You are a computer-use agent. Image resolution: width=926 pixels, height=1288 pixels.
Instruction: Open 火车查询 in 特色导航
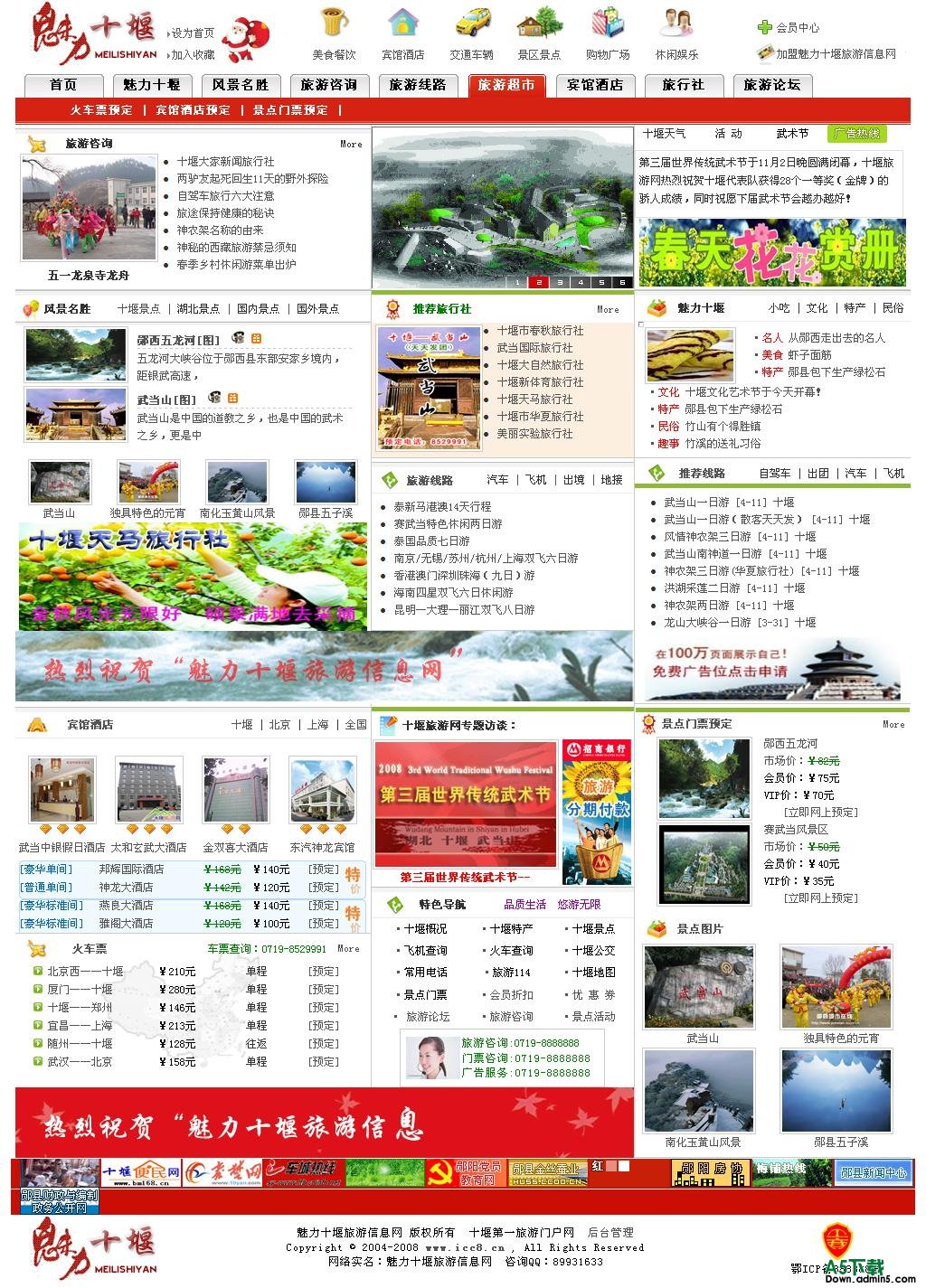511,951
